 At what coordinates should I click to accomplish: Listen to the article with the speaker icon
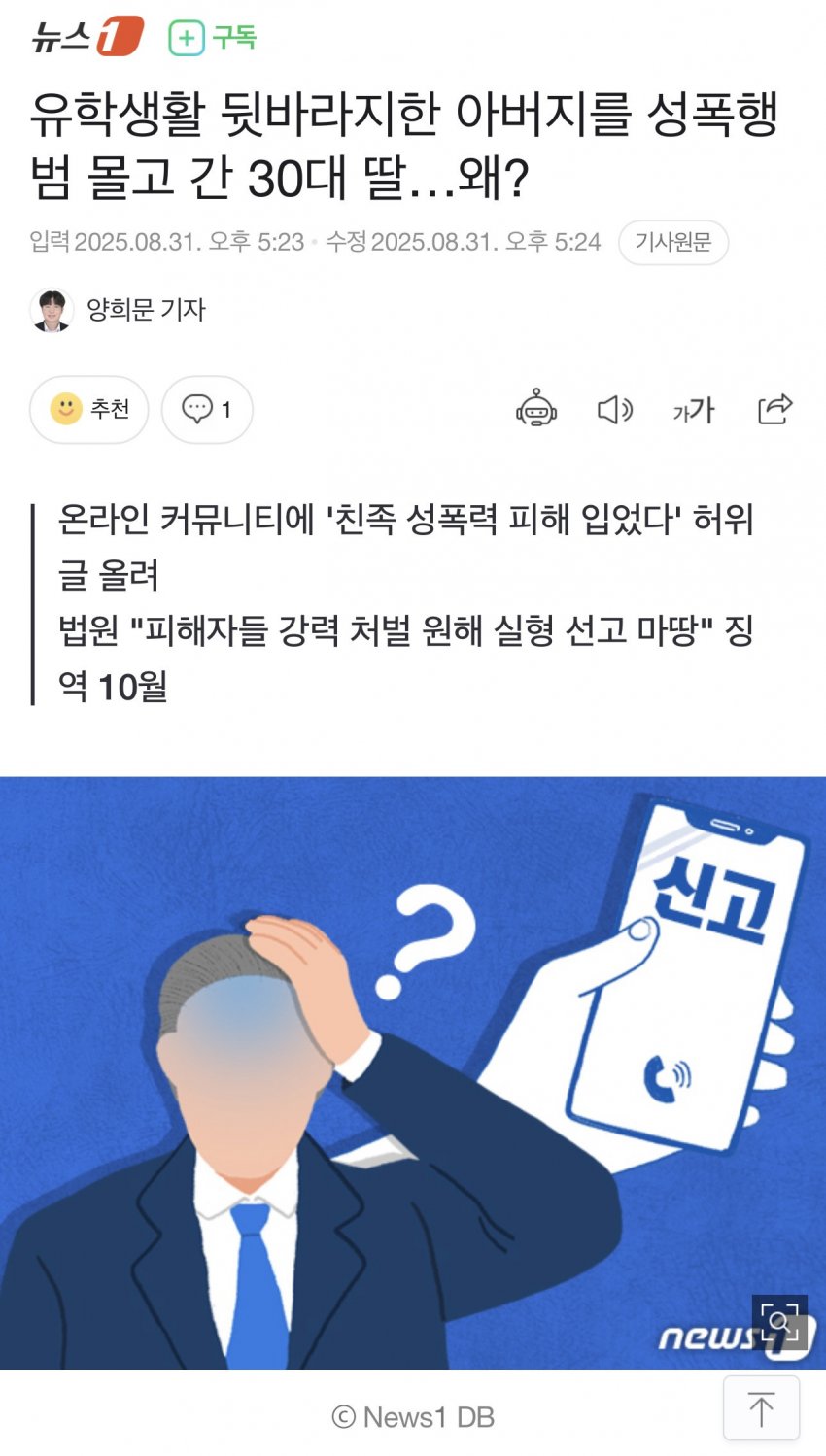click(x=615, y=410)
